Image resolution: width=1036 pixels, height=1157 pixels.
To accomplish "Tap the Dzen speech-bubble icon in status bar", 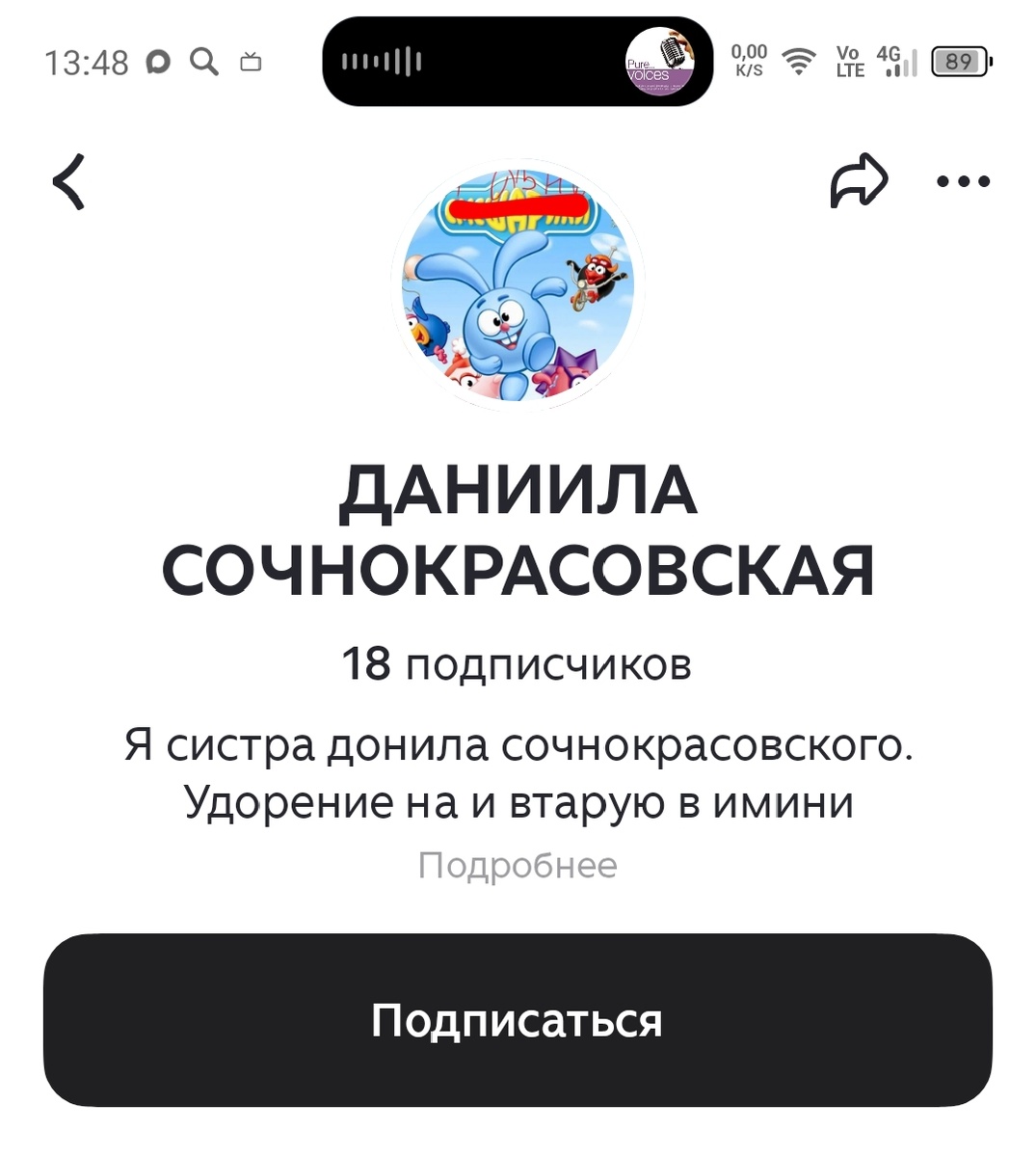I will tap(157, 61).
